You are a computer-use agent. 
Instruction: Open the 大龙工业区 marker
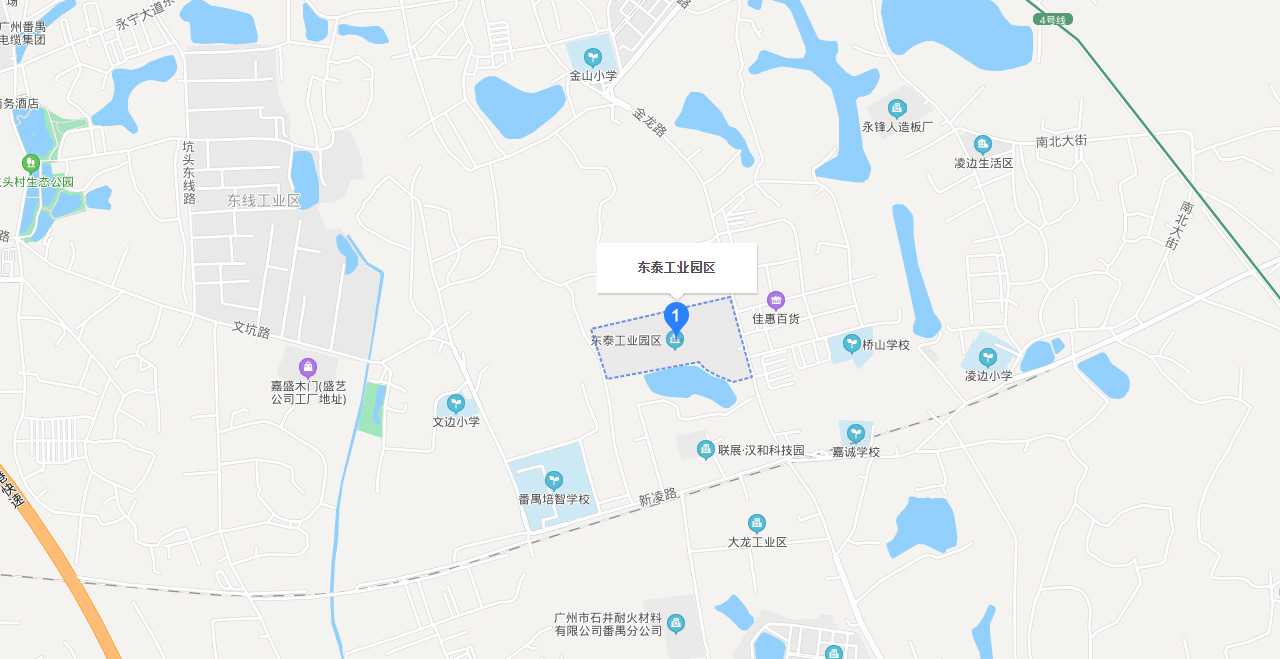click(757, 523)
